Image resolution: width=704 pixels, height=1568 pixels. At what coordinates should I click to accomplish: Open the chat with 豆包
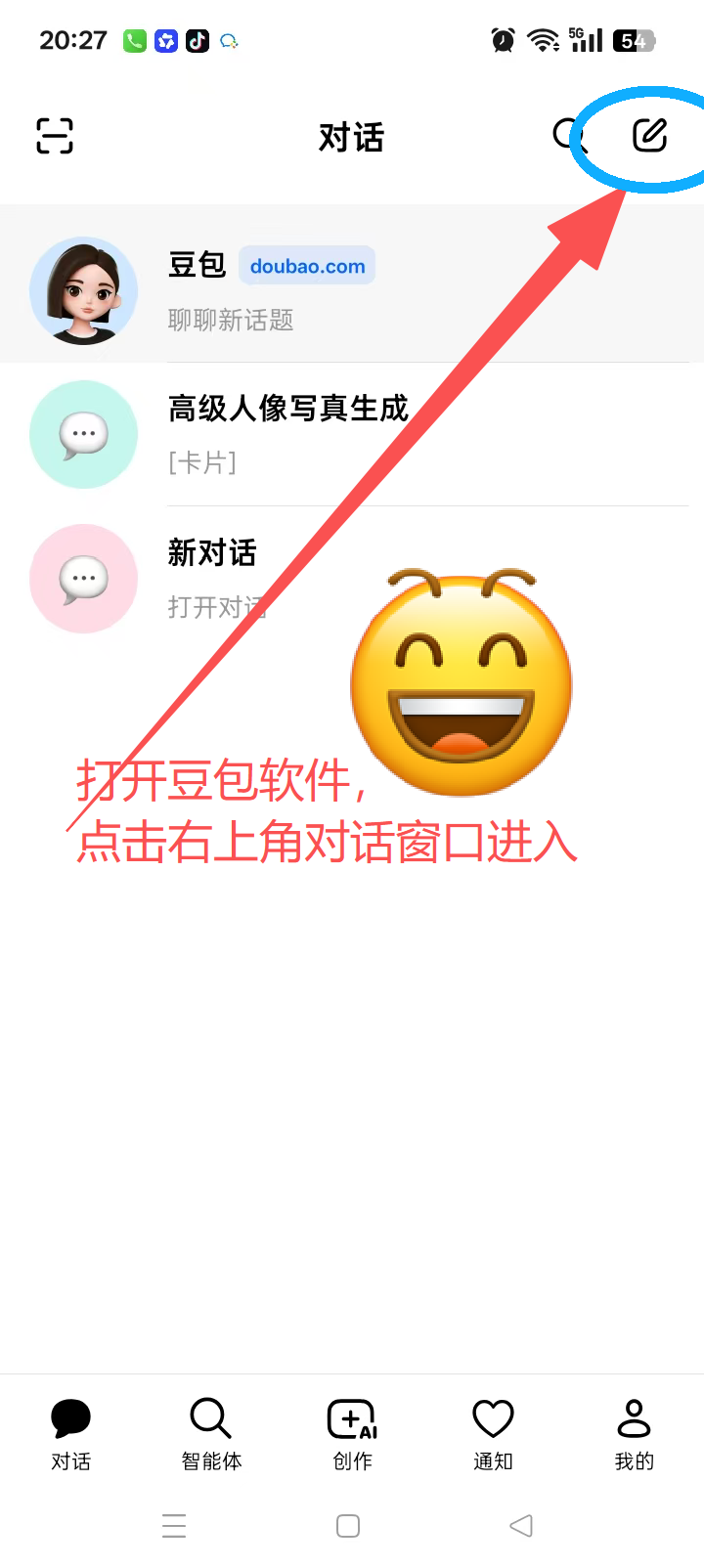(352, 290)
